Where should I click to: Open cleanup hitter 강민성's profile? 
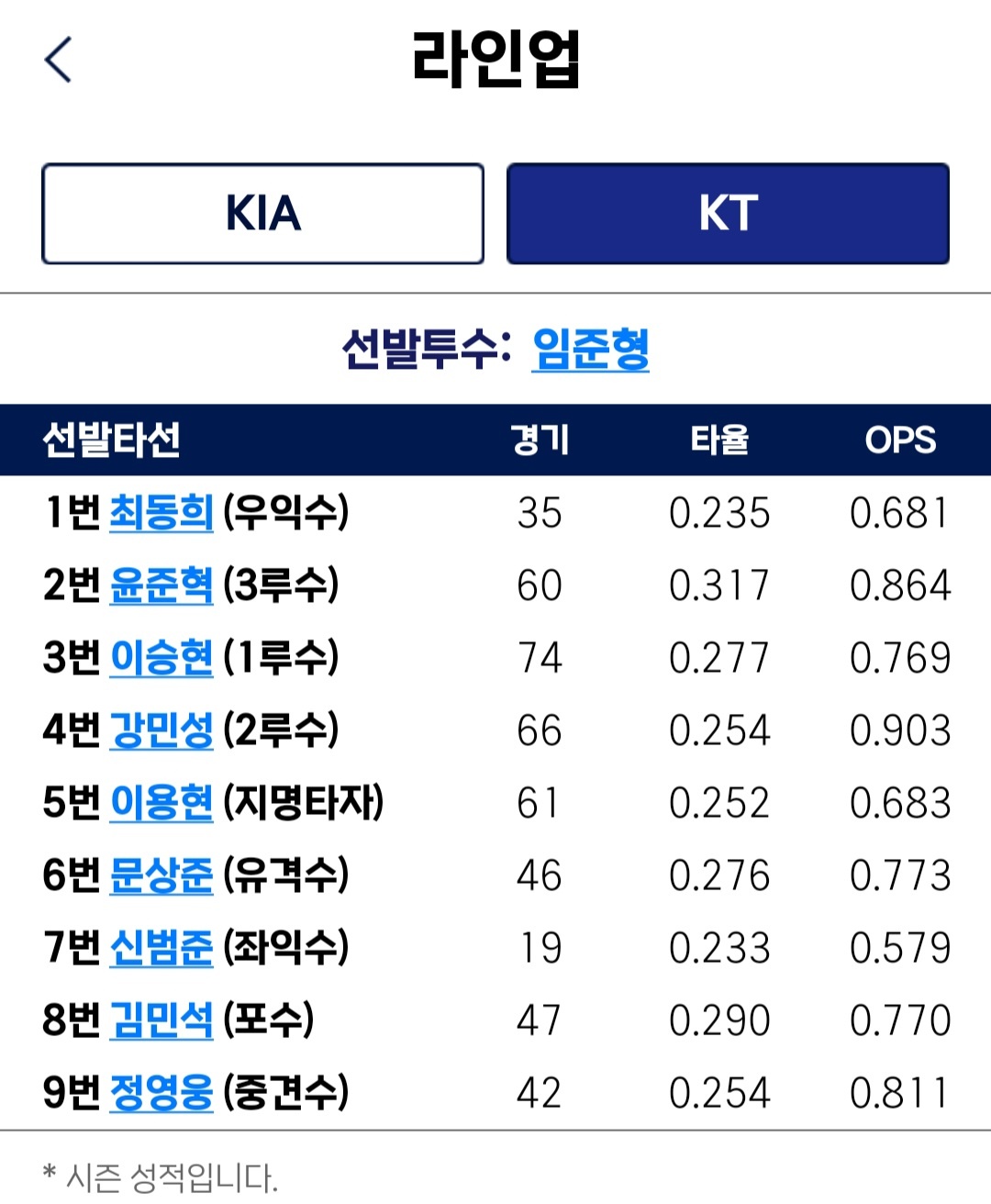(161, 730)
